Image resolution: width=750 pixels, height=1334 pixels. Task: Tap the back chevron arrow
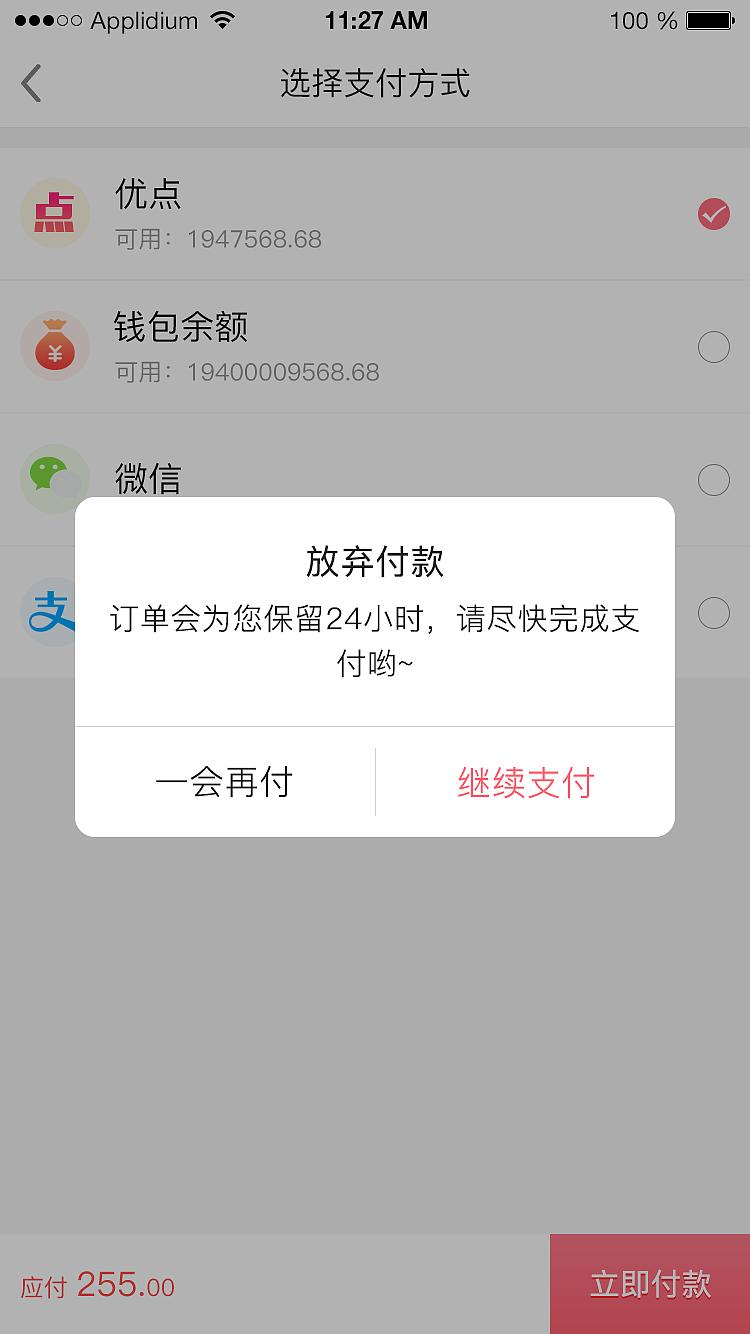tap(30, 83)
